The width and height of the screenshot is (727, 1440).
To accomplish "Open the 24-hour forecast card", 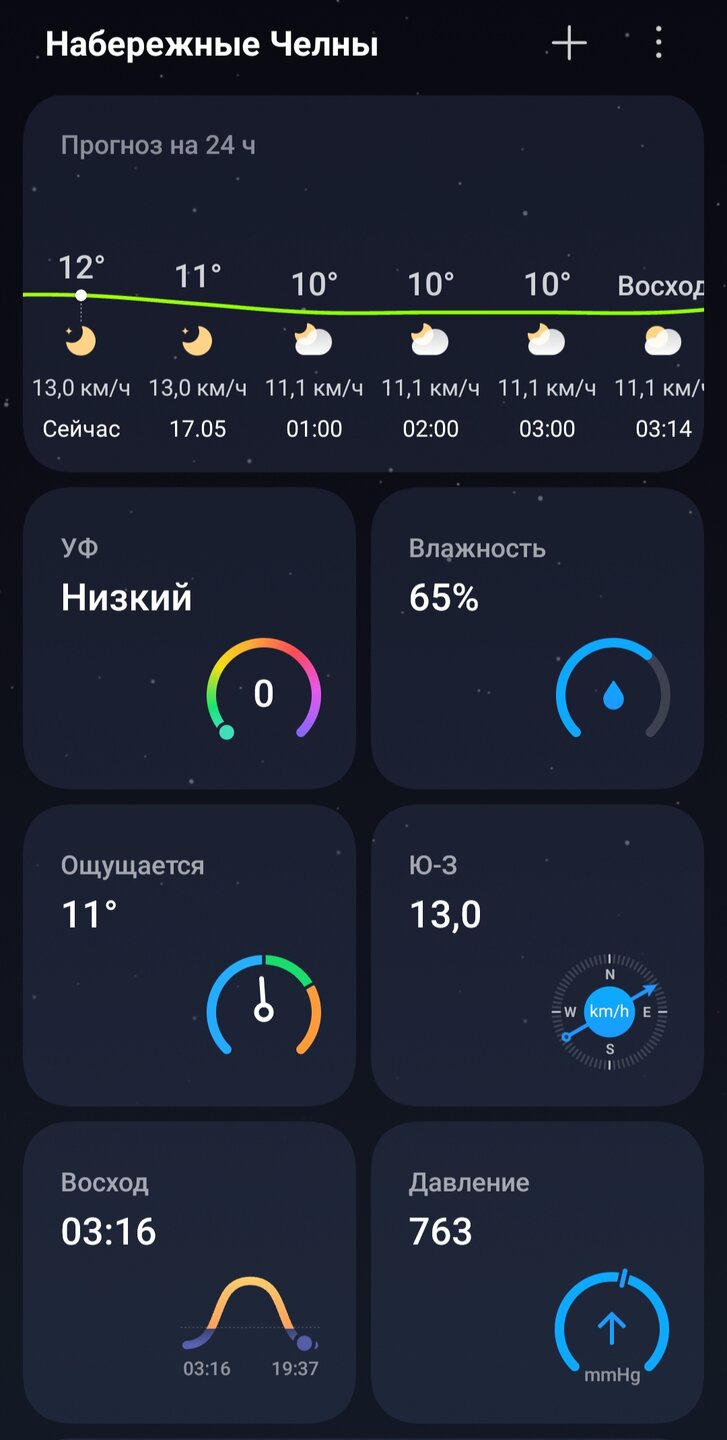I will 363,283.
